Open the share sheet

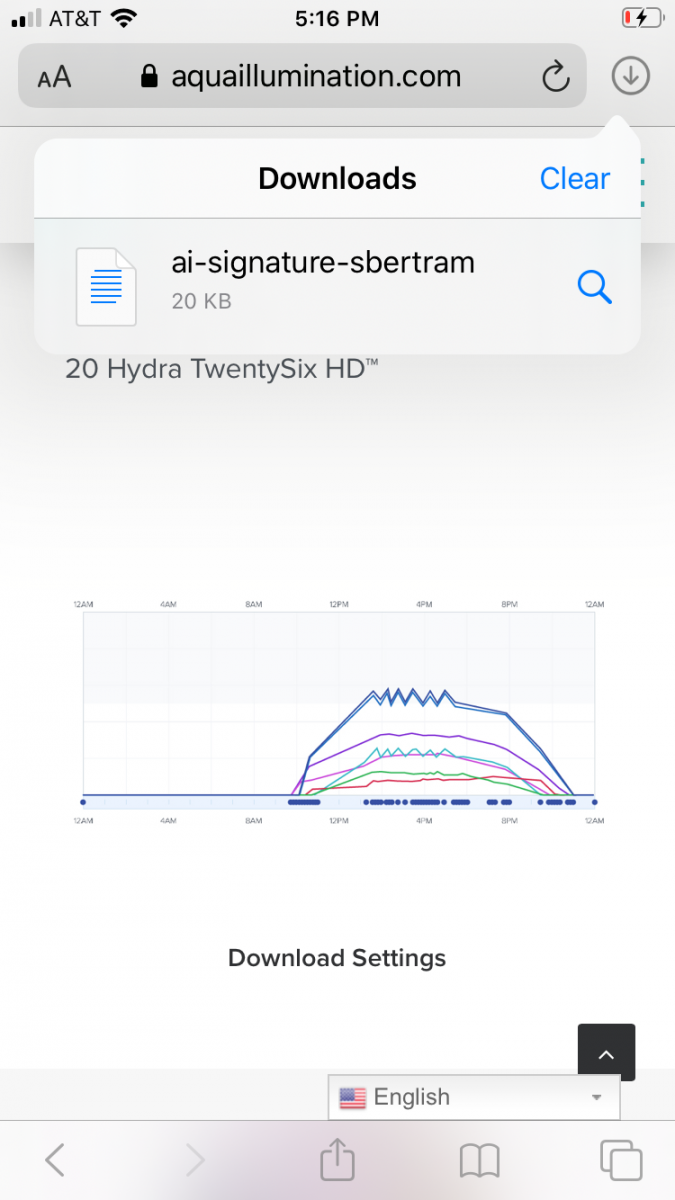[338, 1158]
